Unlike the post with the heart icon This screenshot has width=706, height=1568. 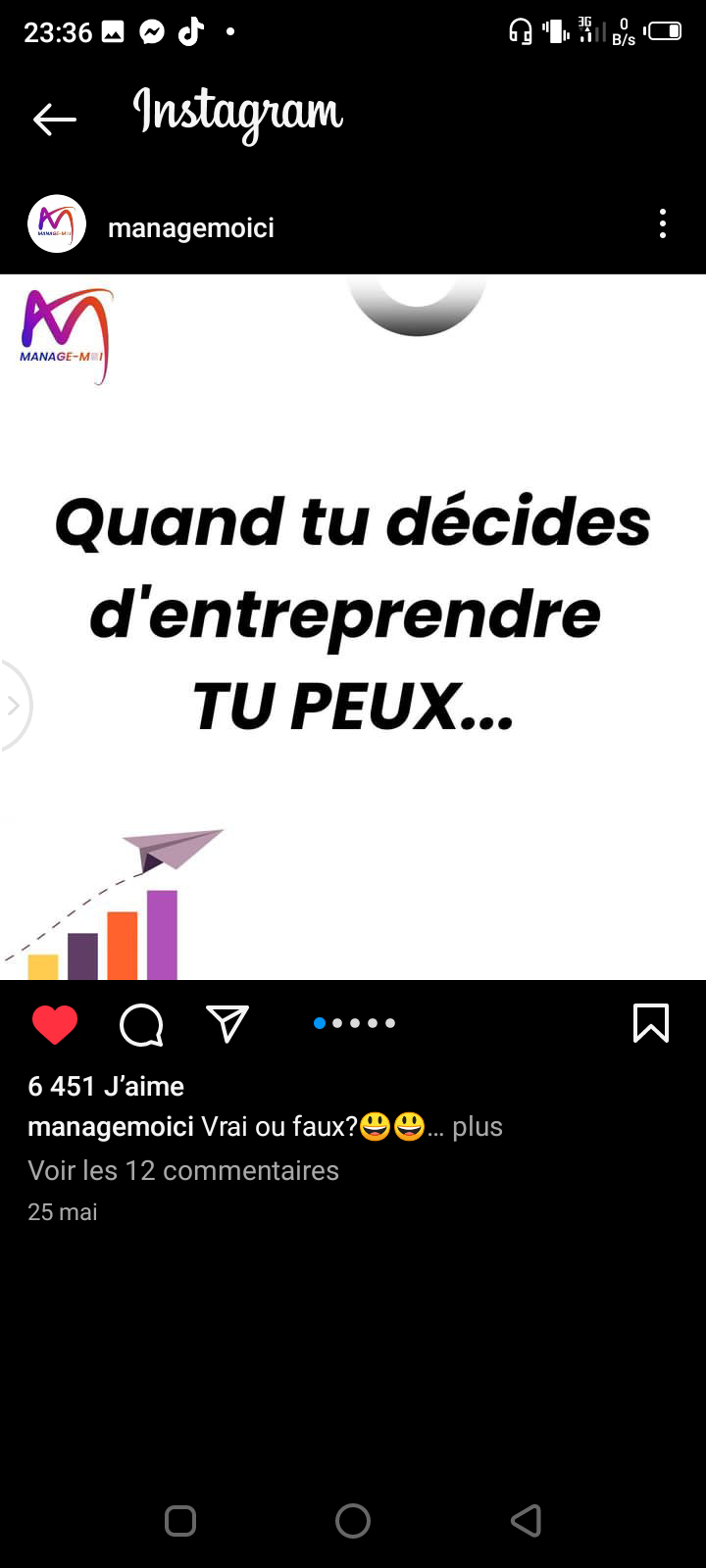(x=55, y=1024)
